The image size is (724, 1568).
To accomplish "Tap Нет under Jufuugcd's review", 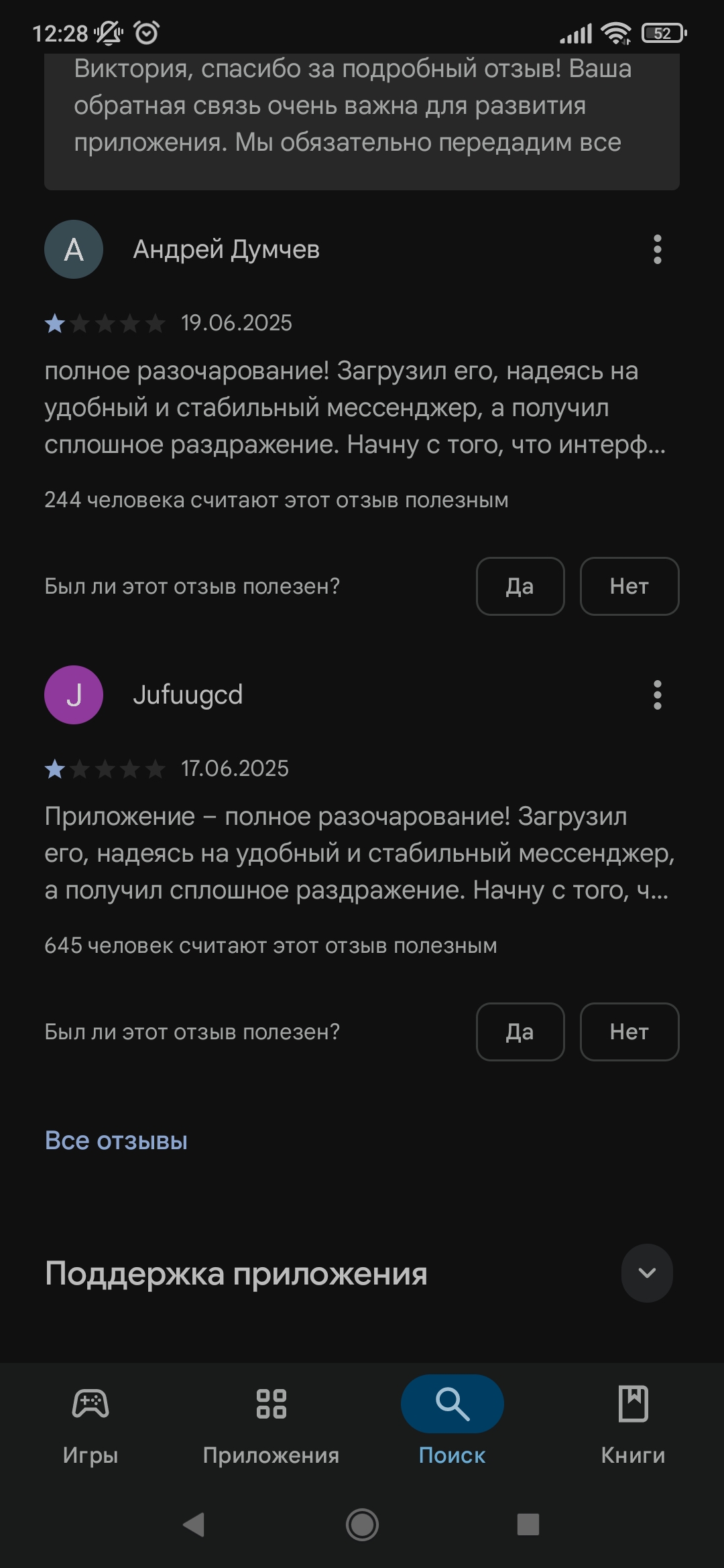I will coord(629,1032).
